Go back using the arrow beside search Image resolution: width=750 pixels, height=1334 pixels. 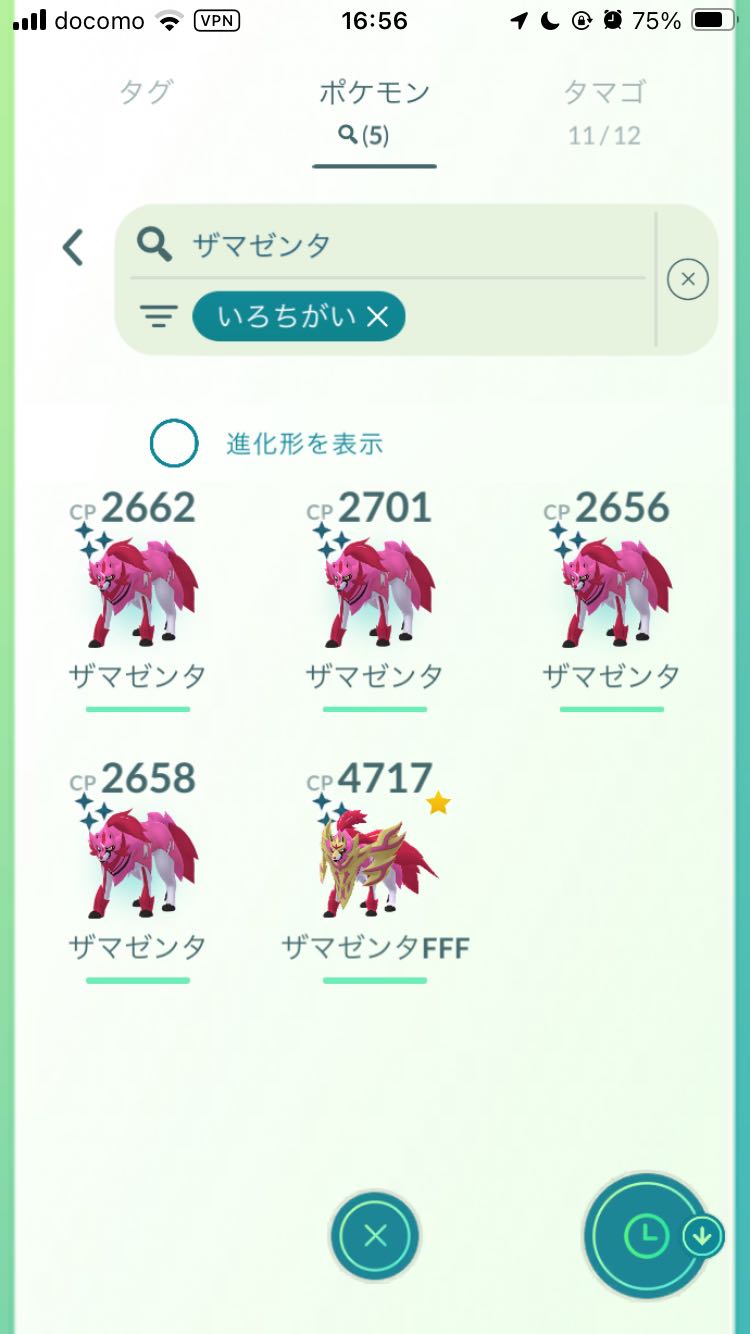click(73, 247)
